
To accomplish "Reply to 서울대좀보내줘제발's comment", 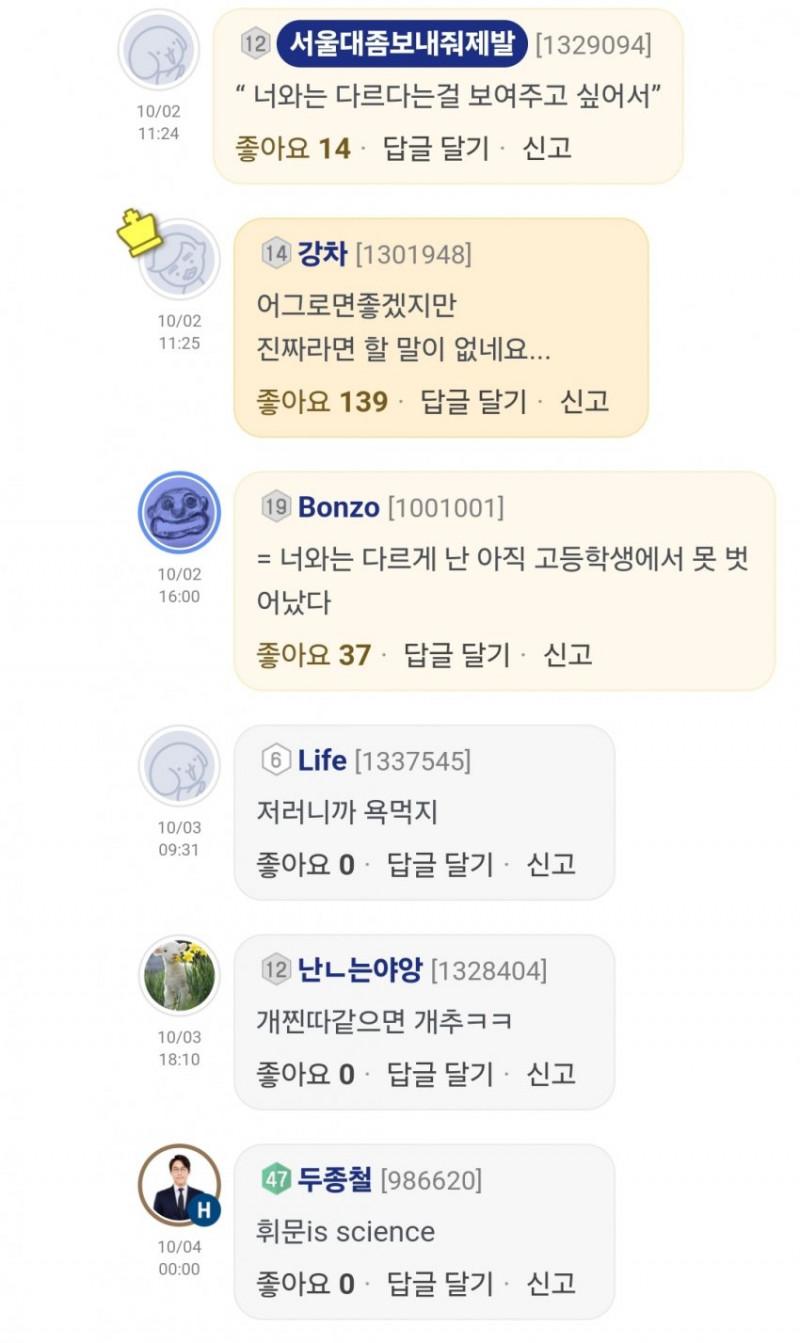I will [x=436, y=148].
